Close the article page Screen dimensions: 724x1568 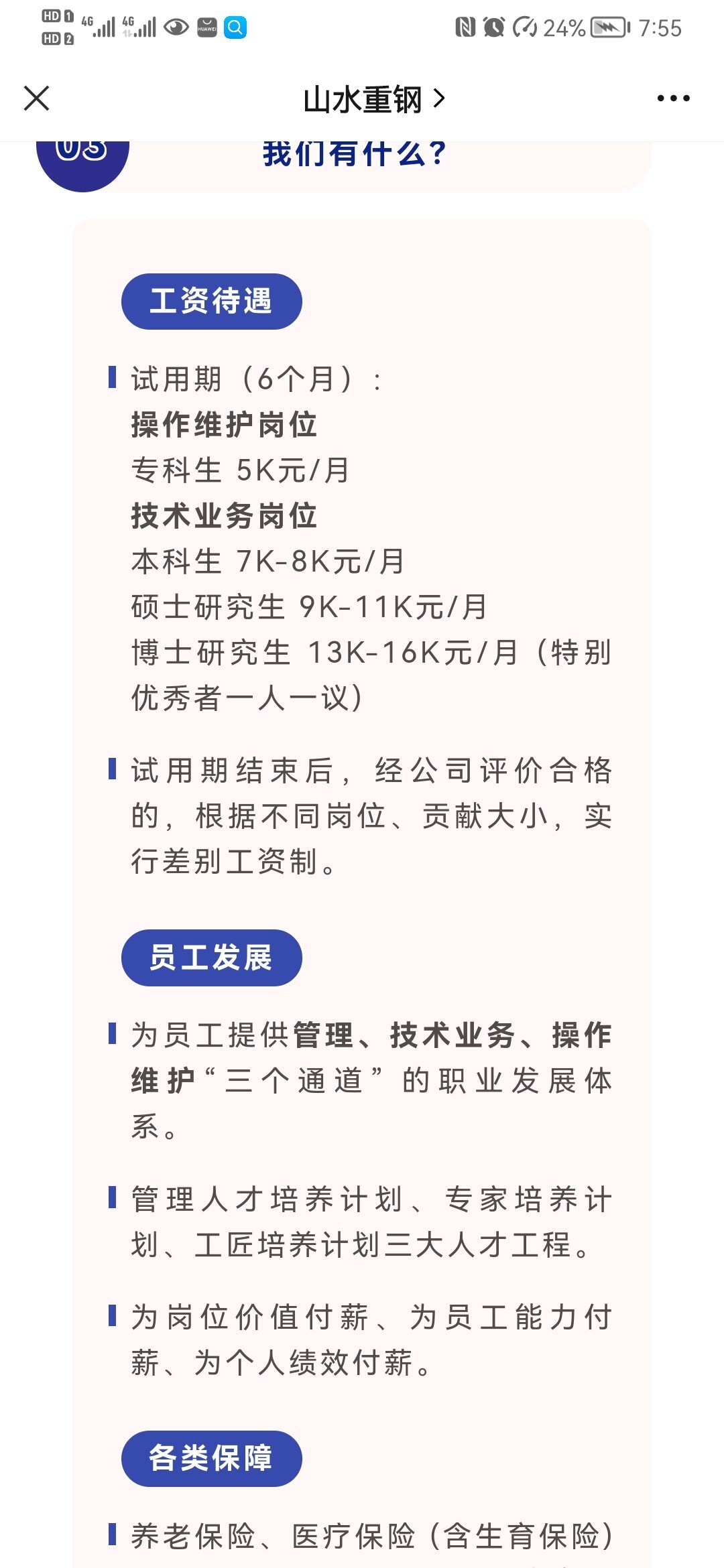(36, 98)
